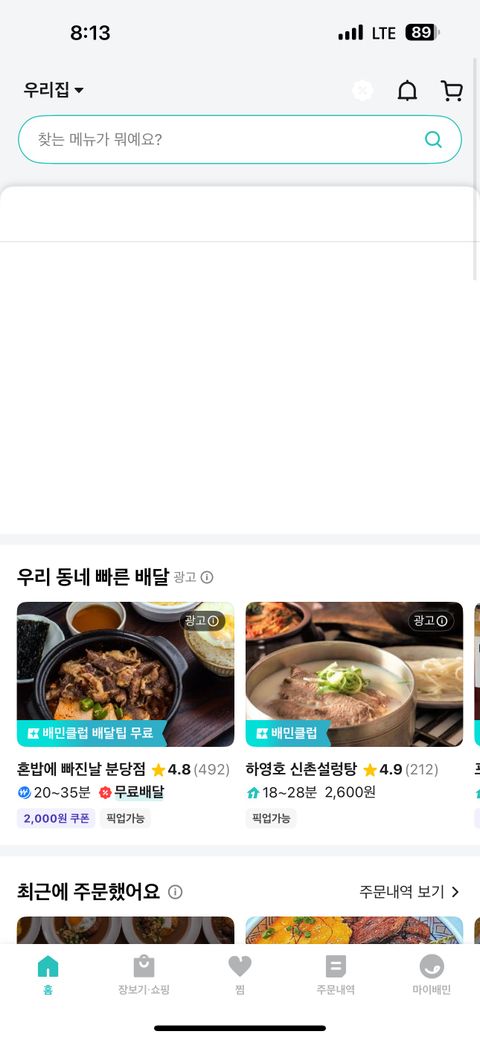Go to the 찜 favorites tab
Screen dimensions: 480x1040
[239, 975]
